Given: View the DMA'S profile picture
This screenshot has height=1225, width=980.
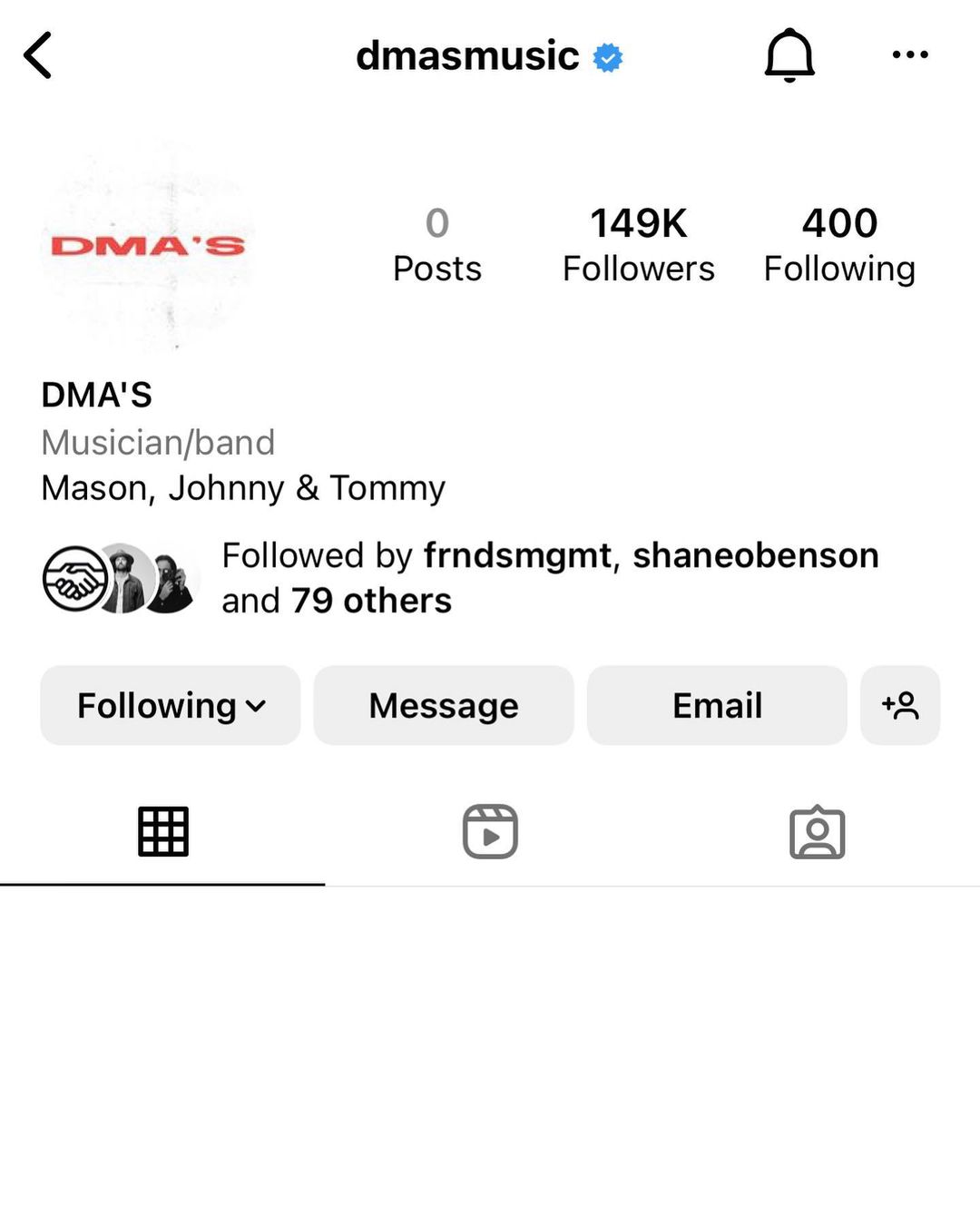Looking at the screenshot, I should tap(148, 246).
